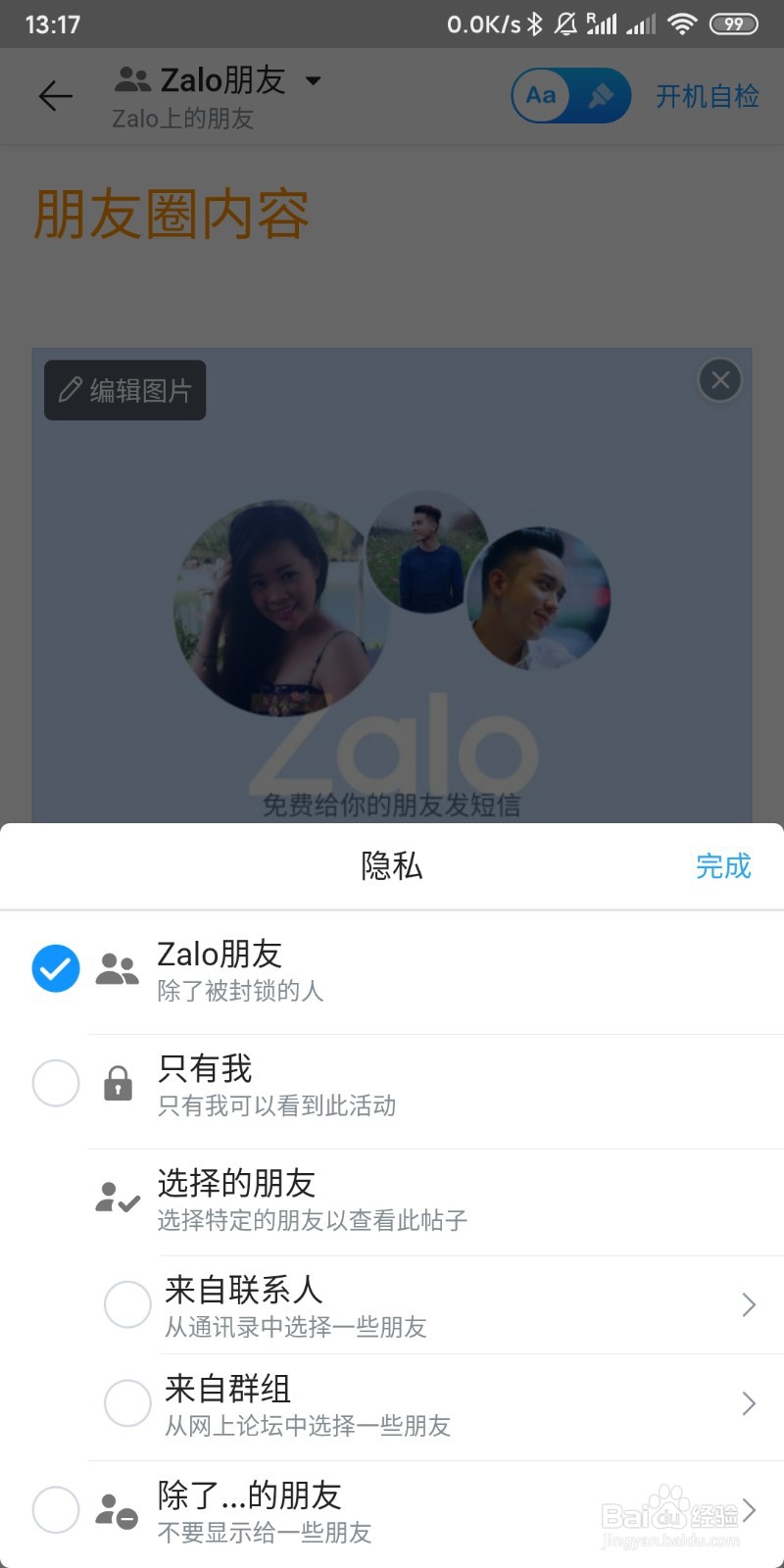The width and height of the screenshot is (784, 1568).
Task: Click the person-with-checkmark icon beside 选择的朋友
Action: coord(116,1198)
